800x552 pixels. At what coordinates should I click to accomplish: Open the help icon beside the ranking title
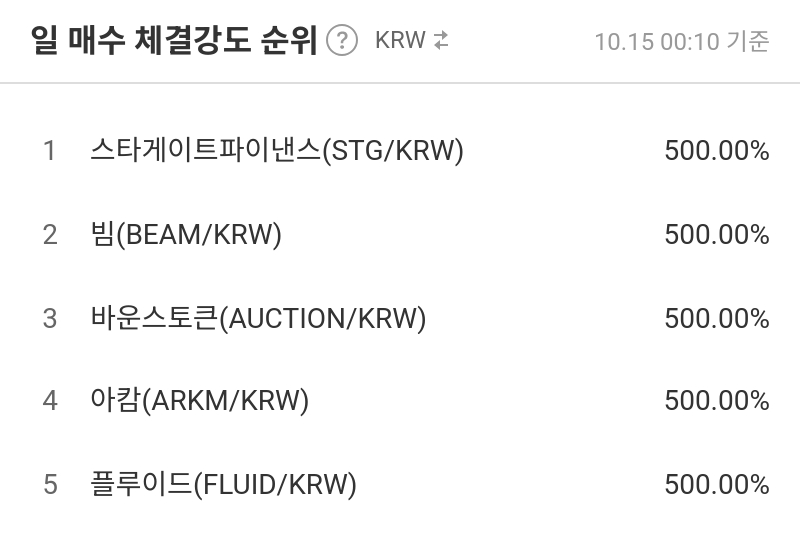click(342, 41)
